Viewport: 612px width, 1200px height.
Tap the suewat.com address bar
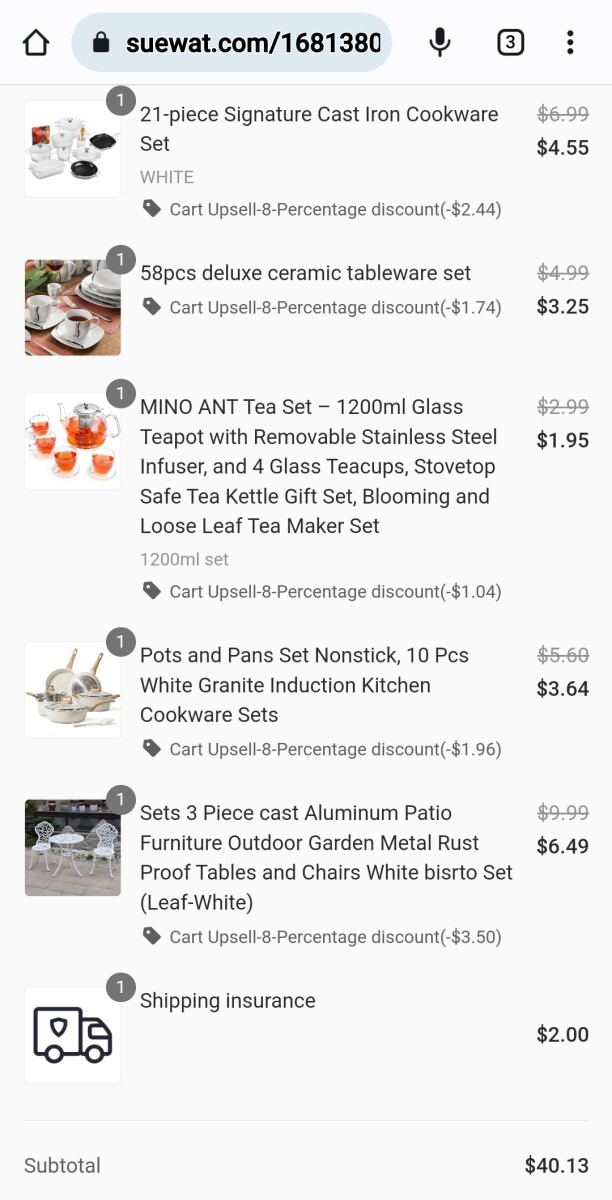click(x=240, y=42)
